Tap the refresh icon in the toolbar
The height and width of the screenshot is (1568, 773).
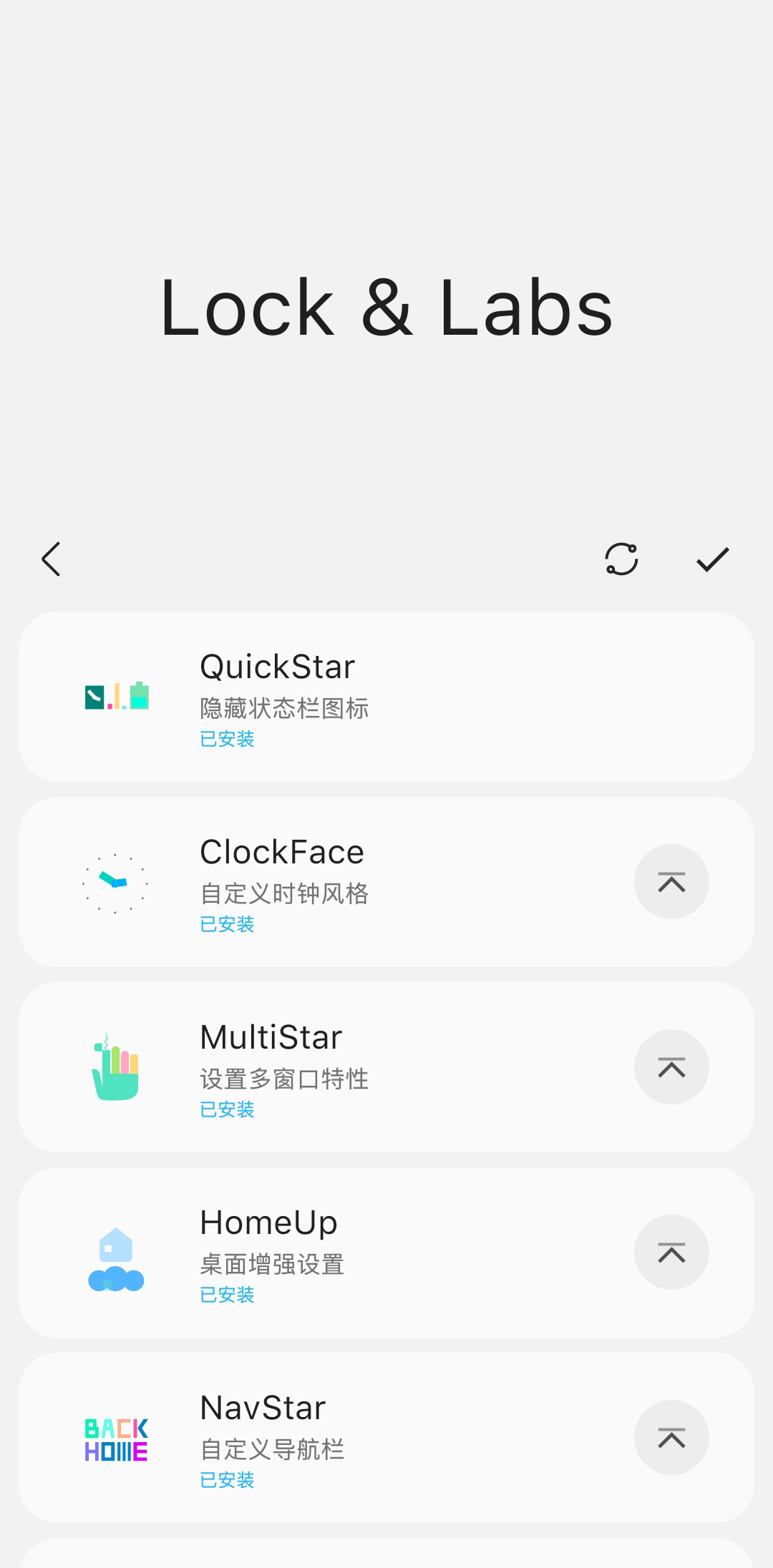click(x=620, y=560)
